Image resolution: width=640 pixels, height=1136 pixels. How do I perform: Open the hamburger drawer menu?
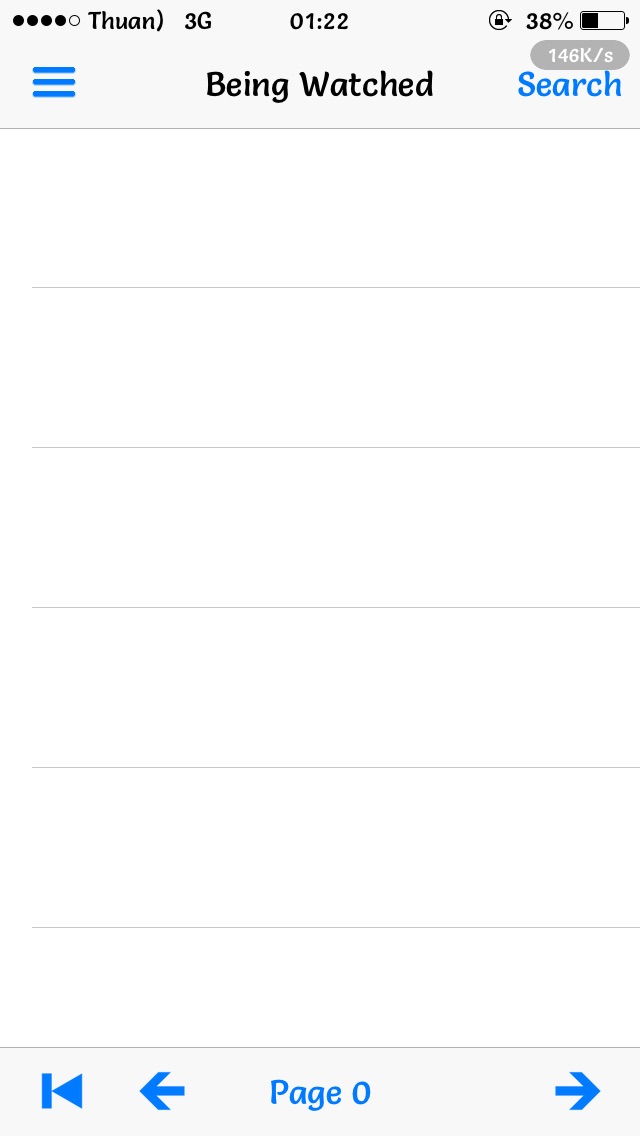click(x=54, y=83)
